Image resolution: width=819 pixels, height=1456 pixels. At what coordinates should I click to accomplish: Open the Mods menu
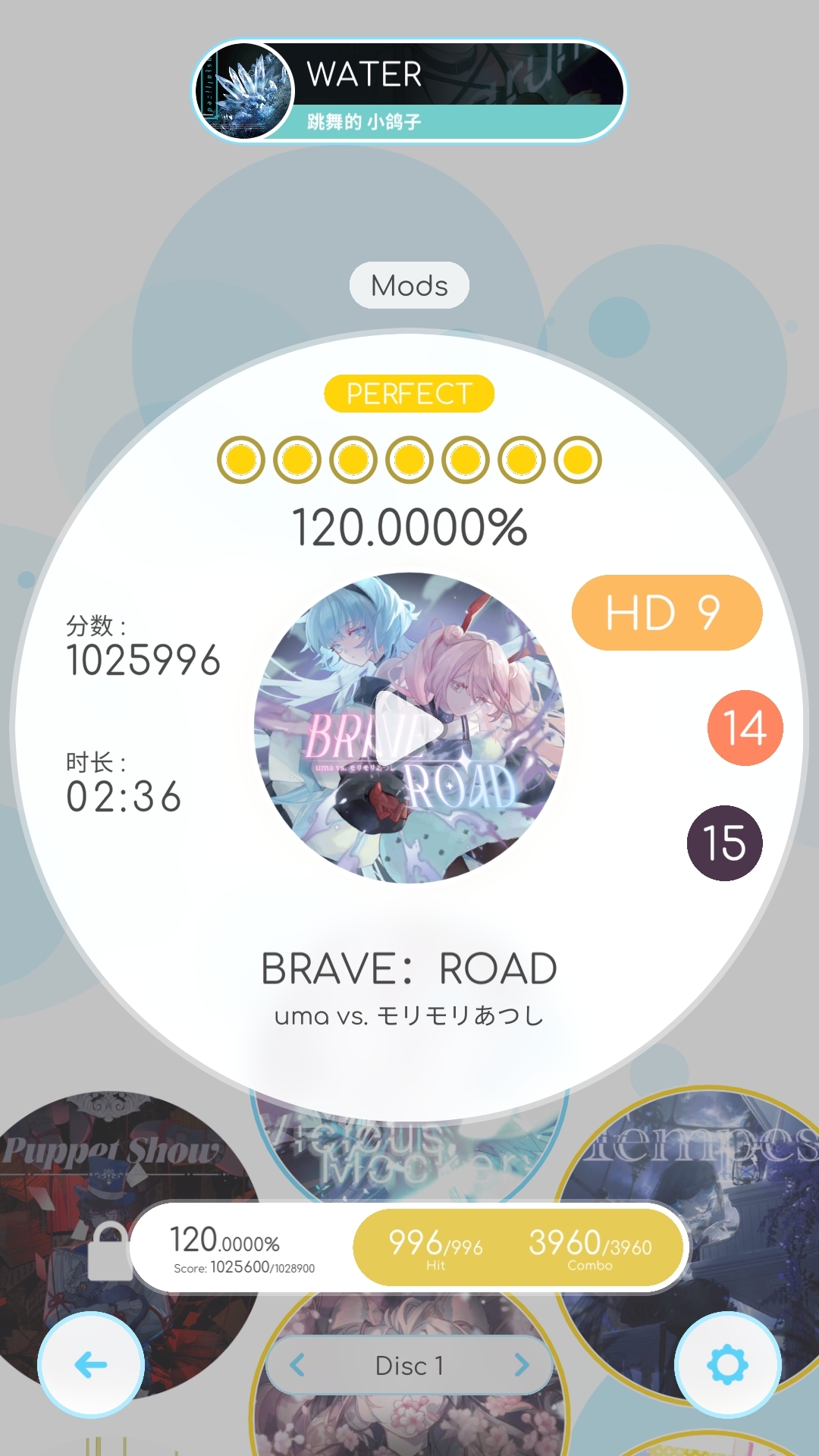pos(409,285)
